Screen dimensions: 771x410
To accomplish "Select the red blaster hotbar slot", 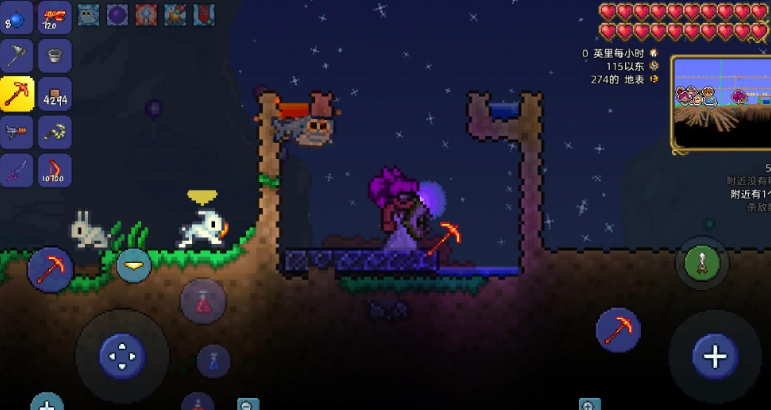I will [55, 16].
